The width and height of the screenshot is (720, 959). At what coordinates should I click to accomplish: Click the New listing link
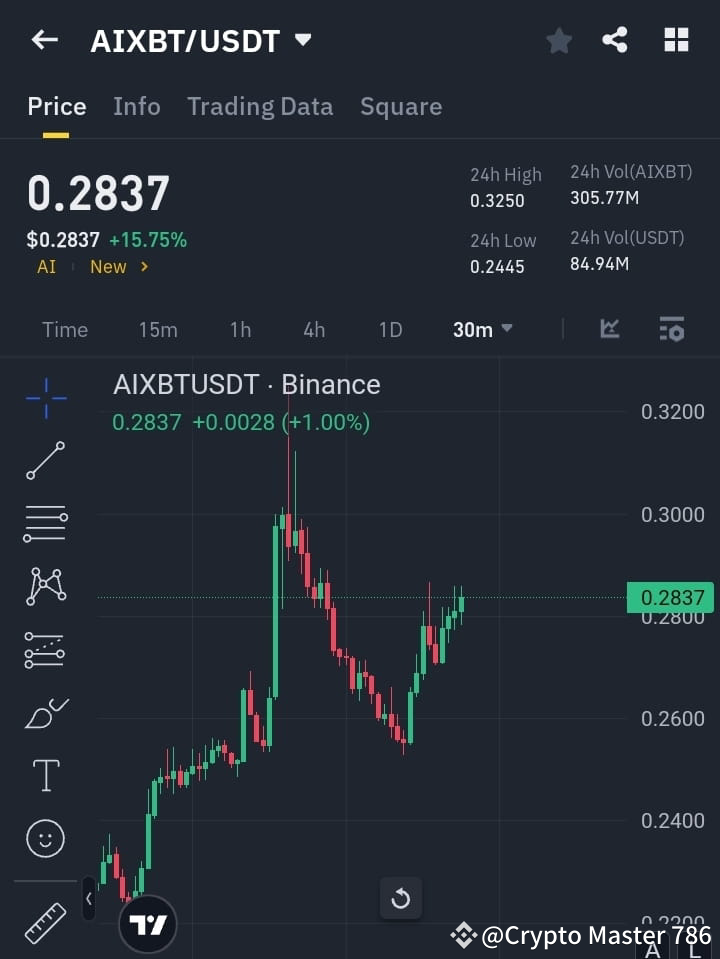coord(109,266)
